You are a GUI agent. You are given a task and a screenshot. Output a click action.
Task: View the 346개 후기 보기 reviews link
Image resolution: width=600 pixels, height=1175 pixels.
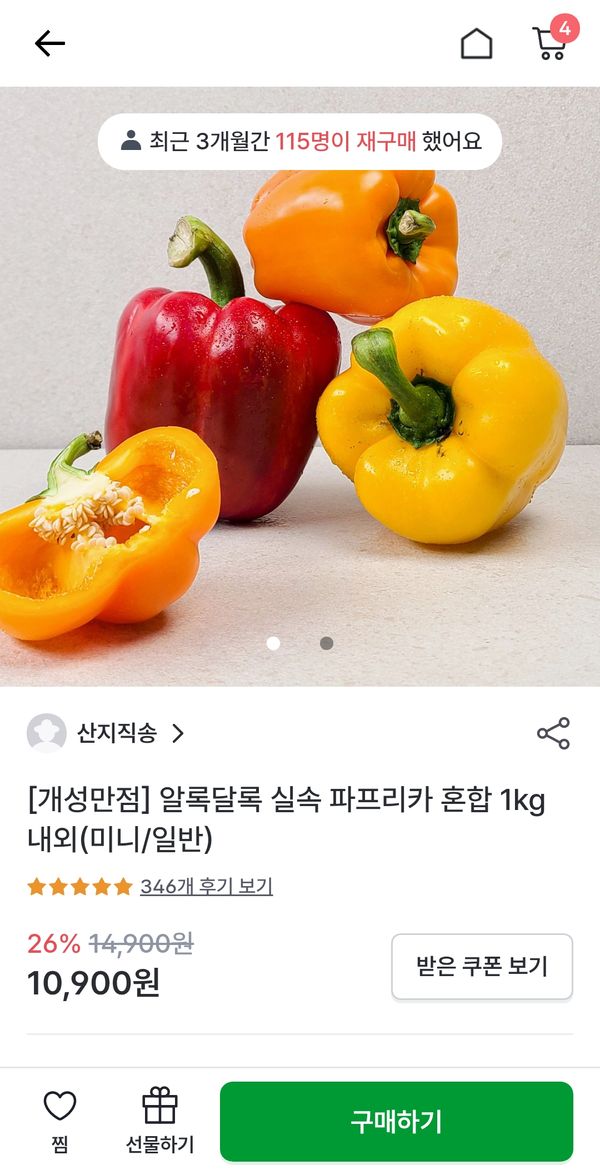point(206,886)
